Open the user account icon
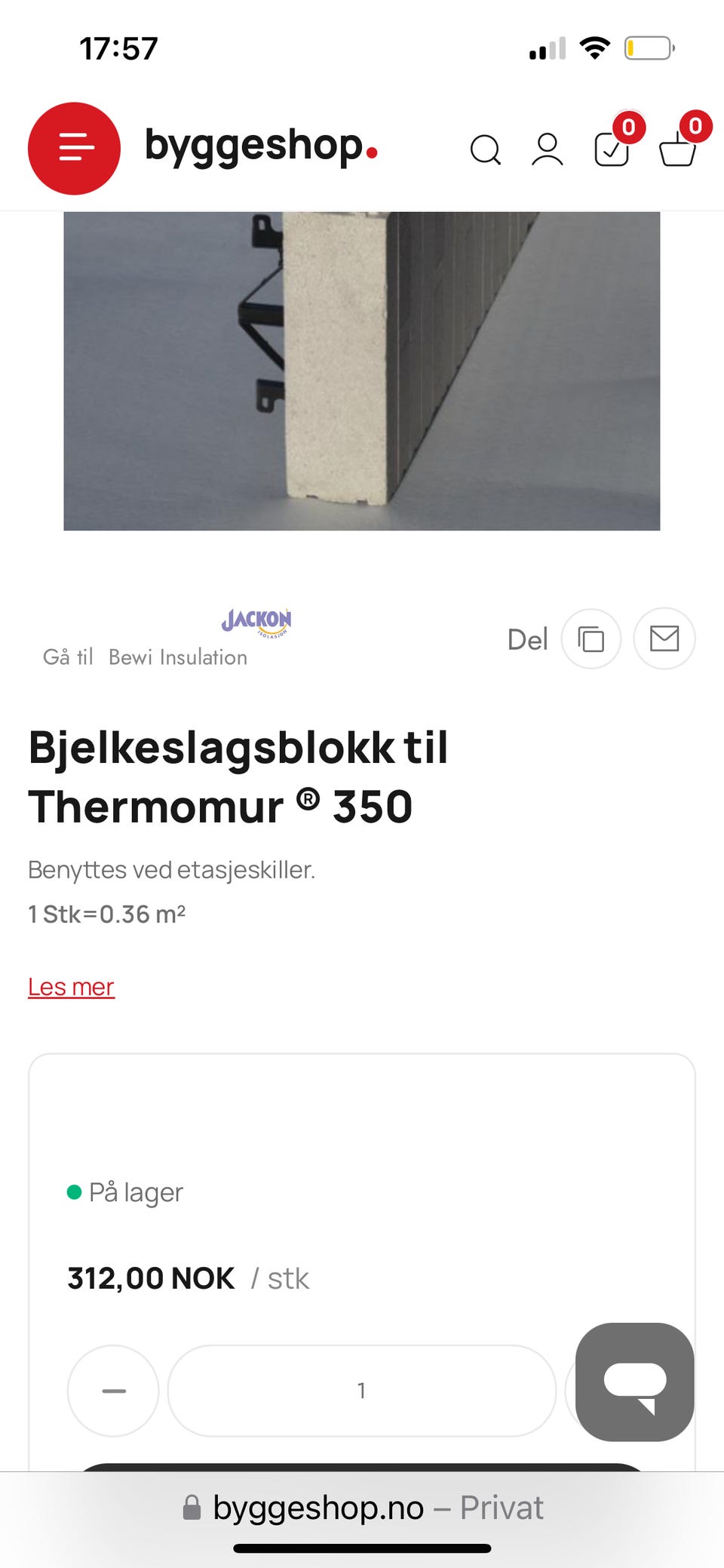Viewport: 724px width, 1568px height. click(547, 150)
